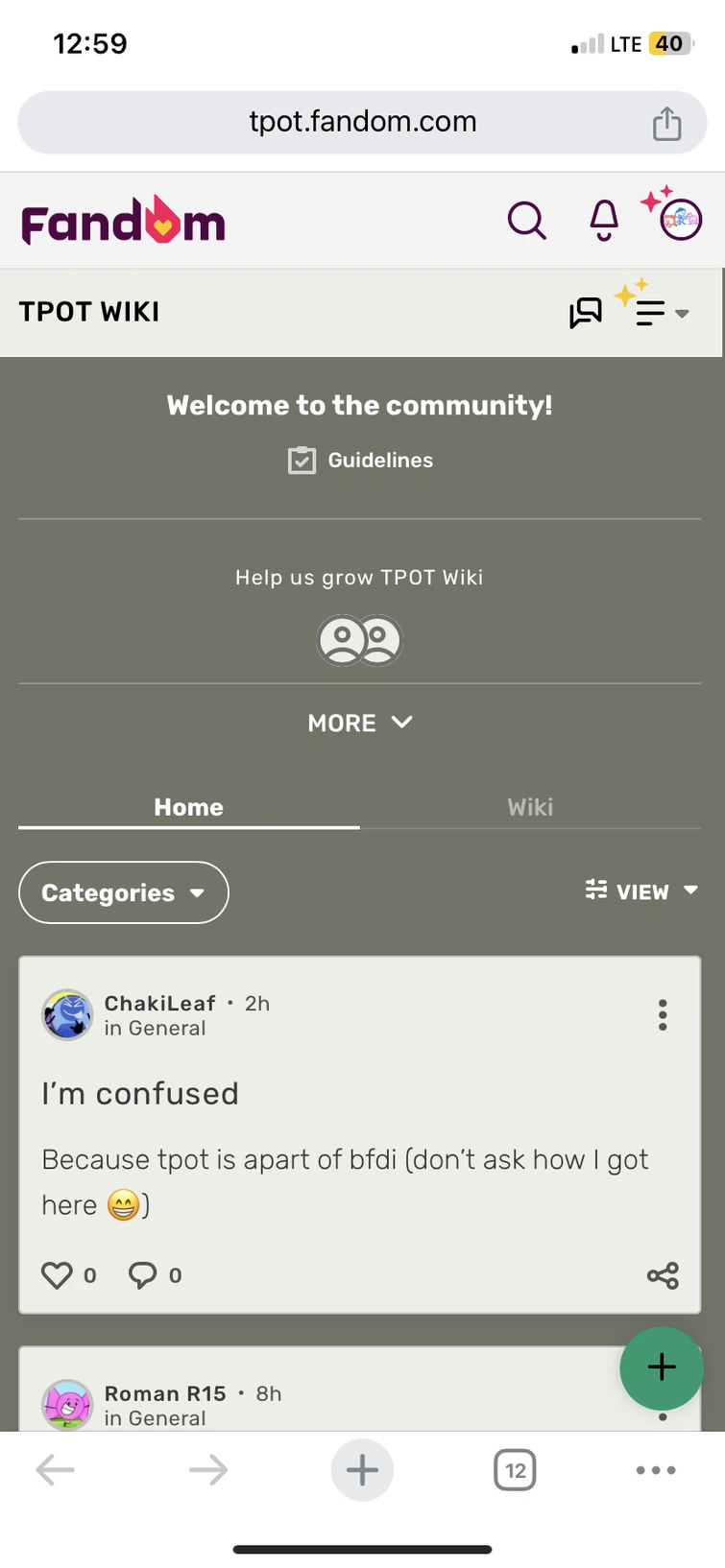This screenshot has width=725, height=1568.
Task: Open the community Guidelines
Action: point(361,461)
